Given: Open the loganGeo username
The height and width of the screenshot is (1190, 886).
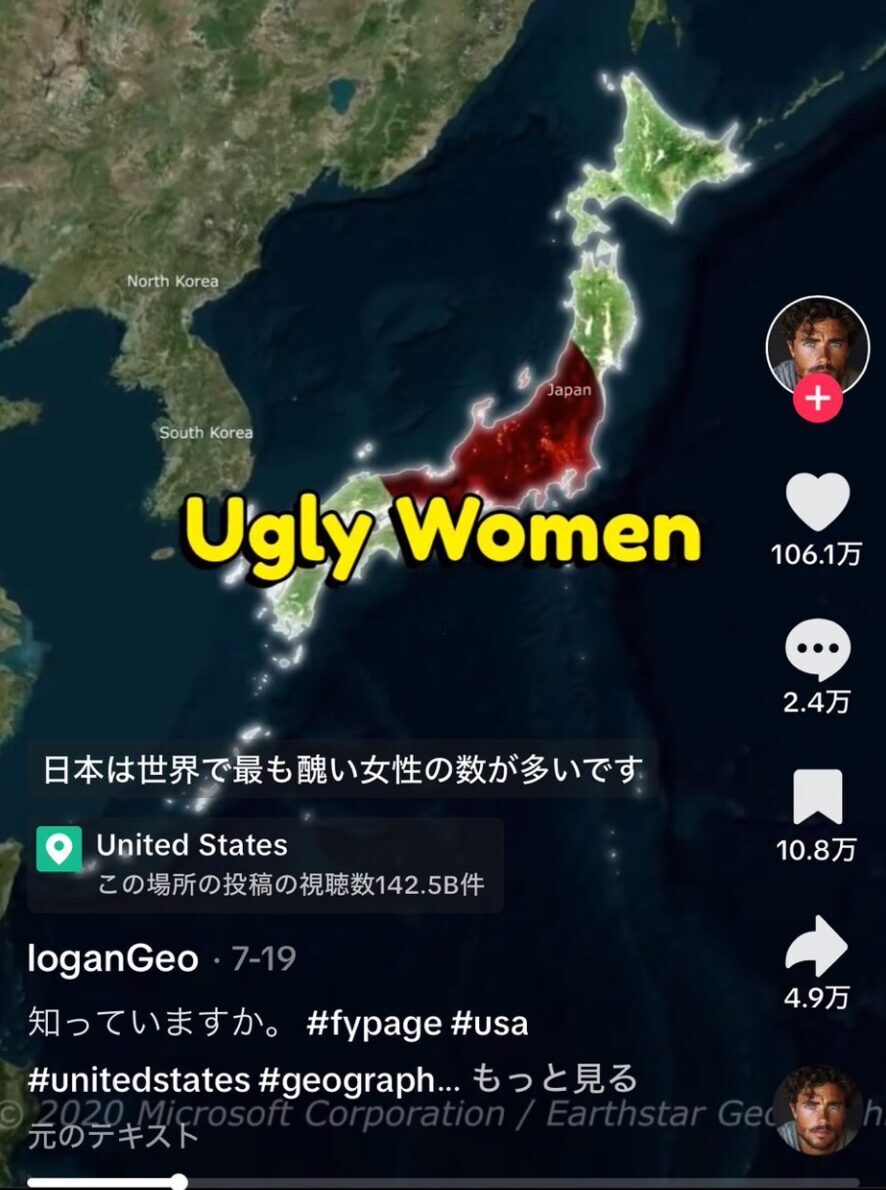Looking at the screenshot, I should tap(113, 959).
